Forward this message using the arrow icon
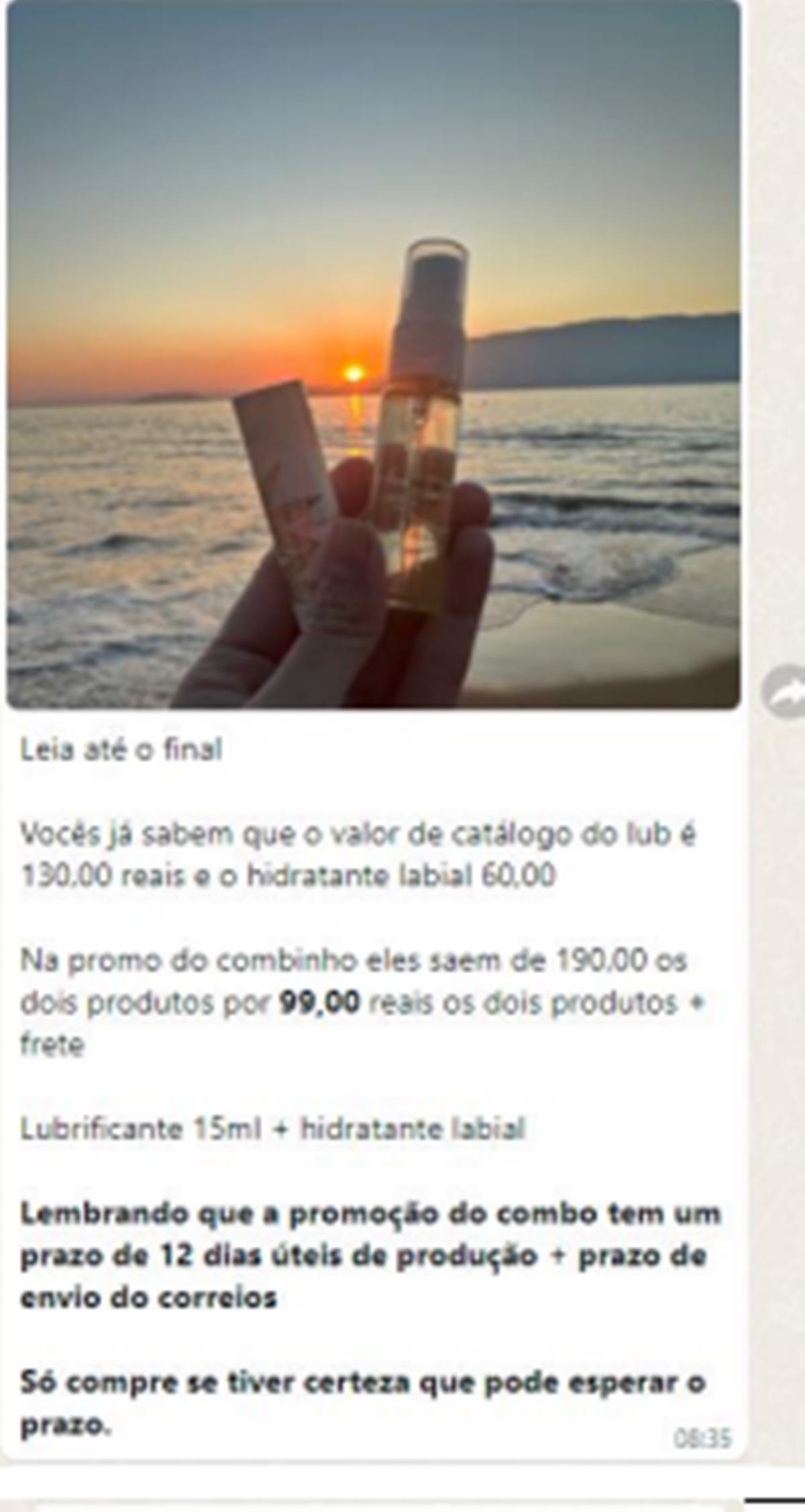 (785, 692)
